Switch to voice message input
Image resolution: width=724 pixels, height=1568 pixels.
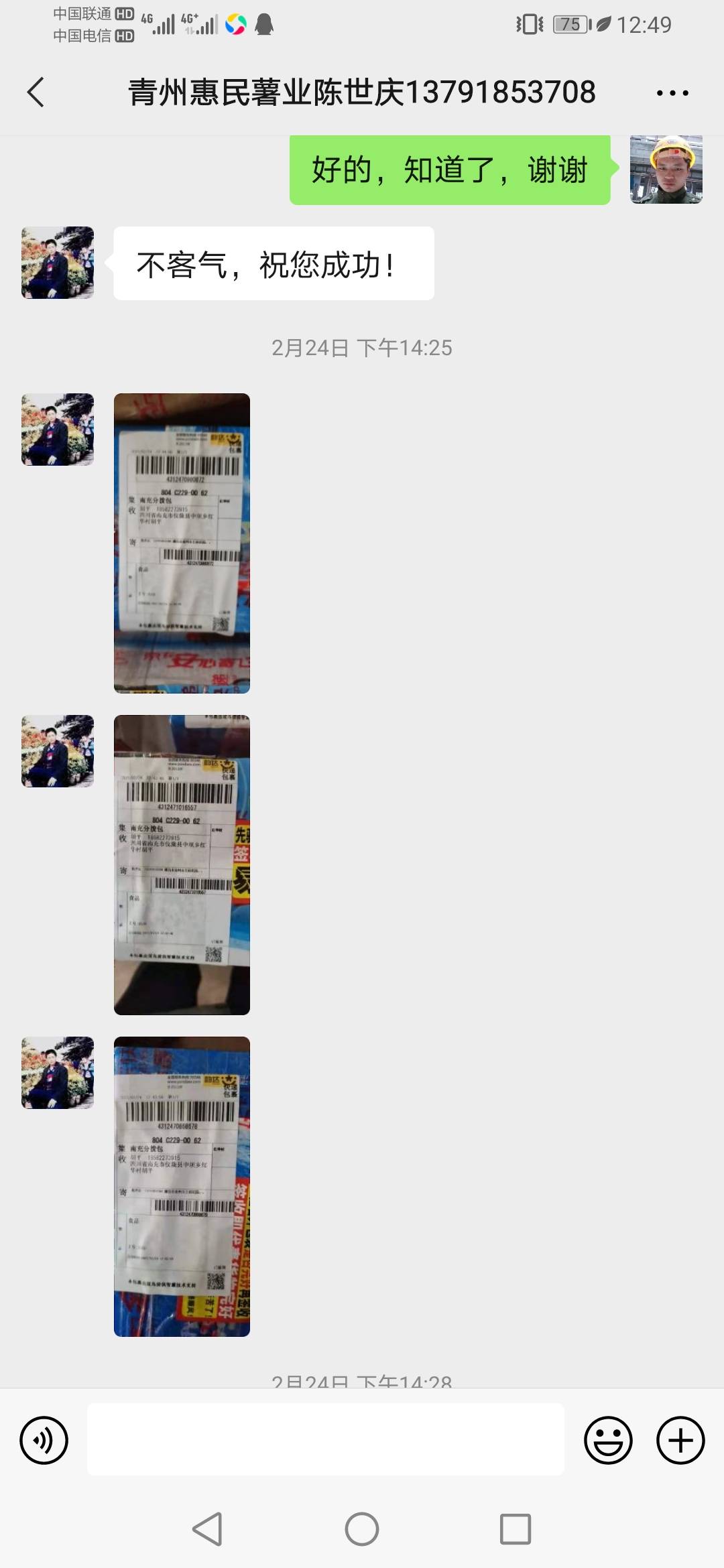point(44,1440)
